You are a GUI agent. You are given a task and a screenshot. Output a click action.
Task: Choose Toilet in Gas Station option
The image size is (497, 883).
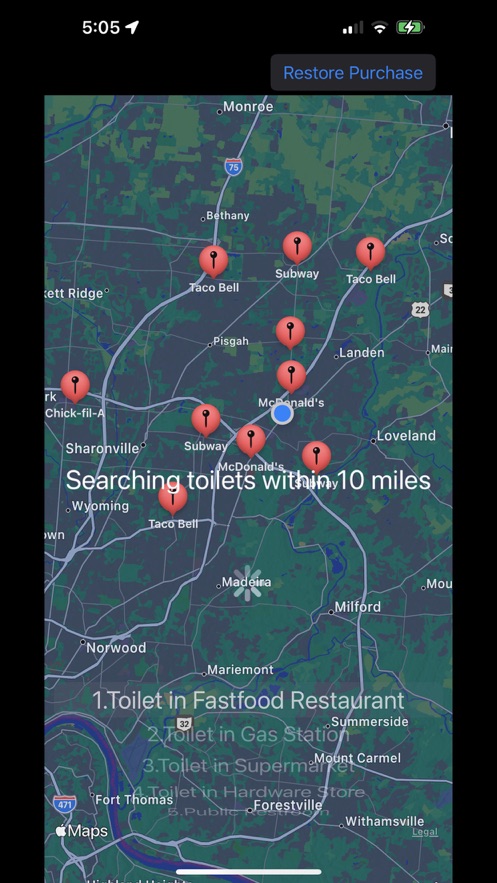coord(248,734)
